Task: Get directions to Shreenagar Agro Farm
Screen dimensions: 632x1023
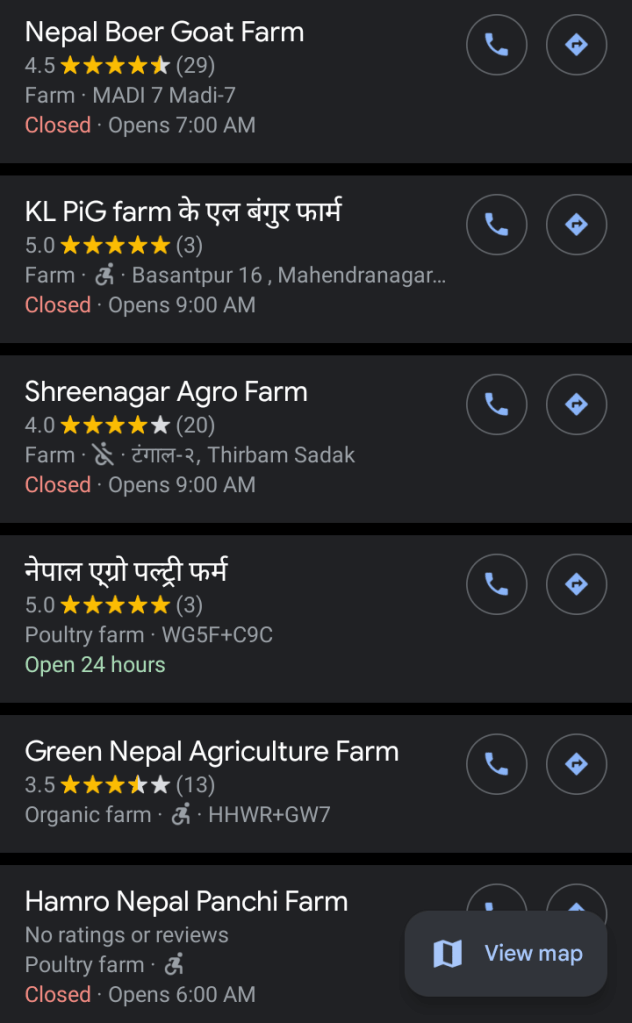Action: point(576,404)
